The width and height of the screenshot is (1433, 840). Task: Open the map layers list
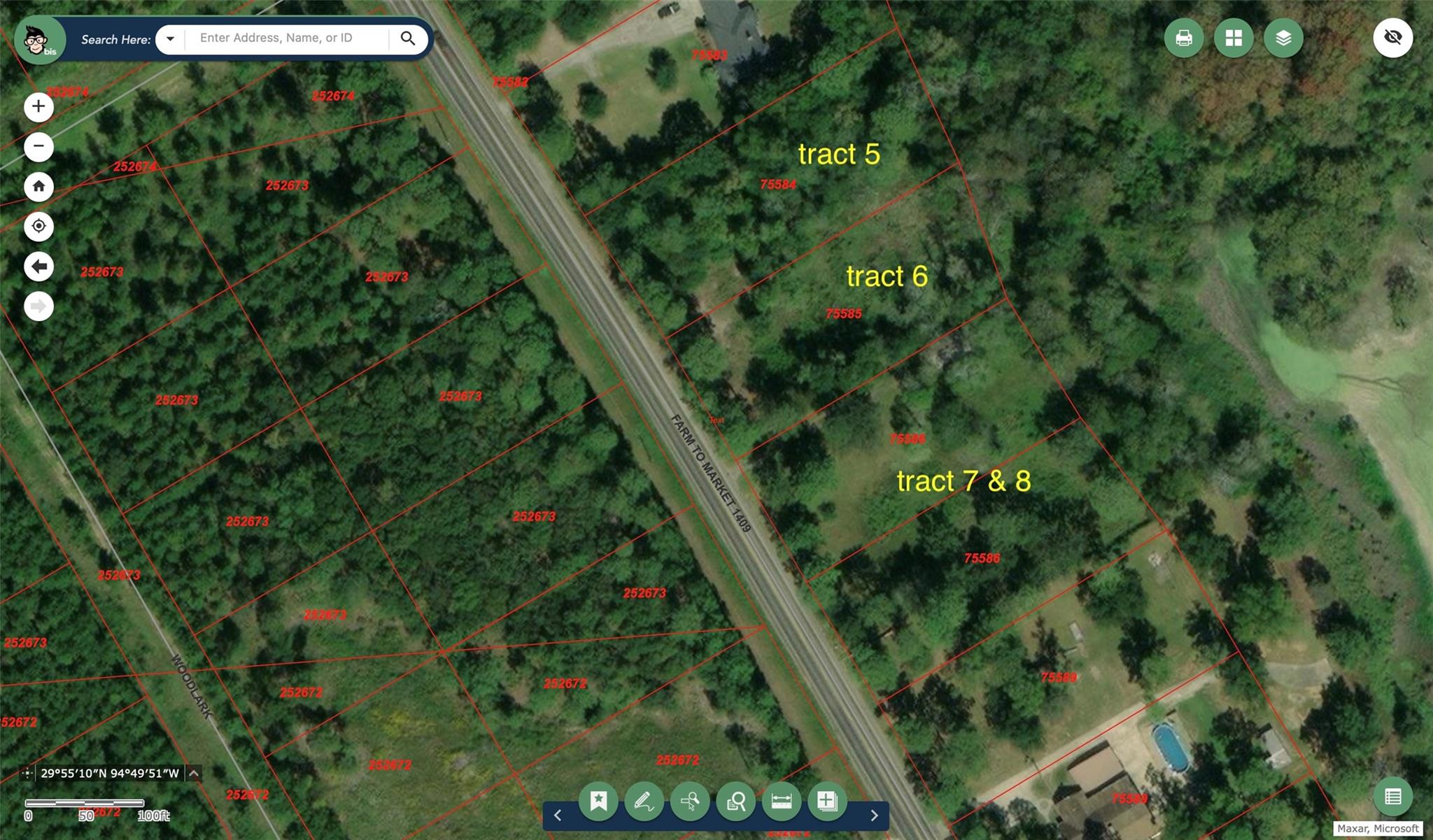tap(1283, 38)
